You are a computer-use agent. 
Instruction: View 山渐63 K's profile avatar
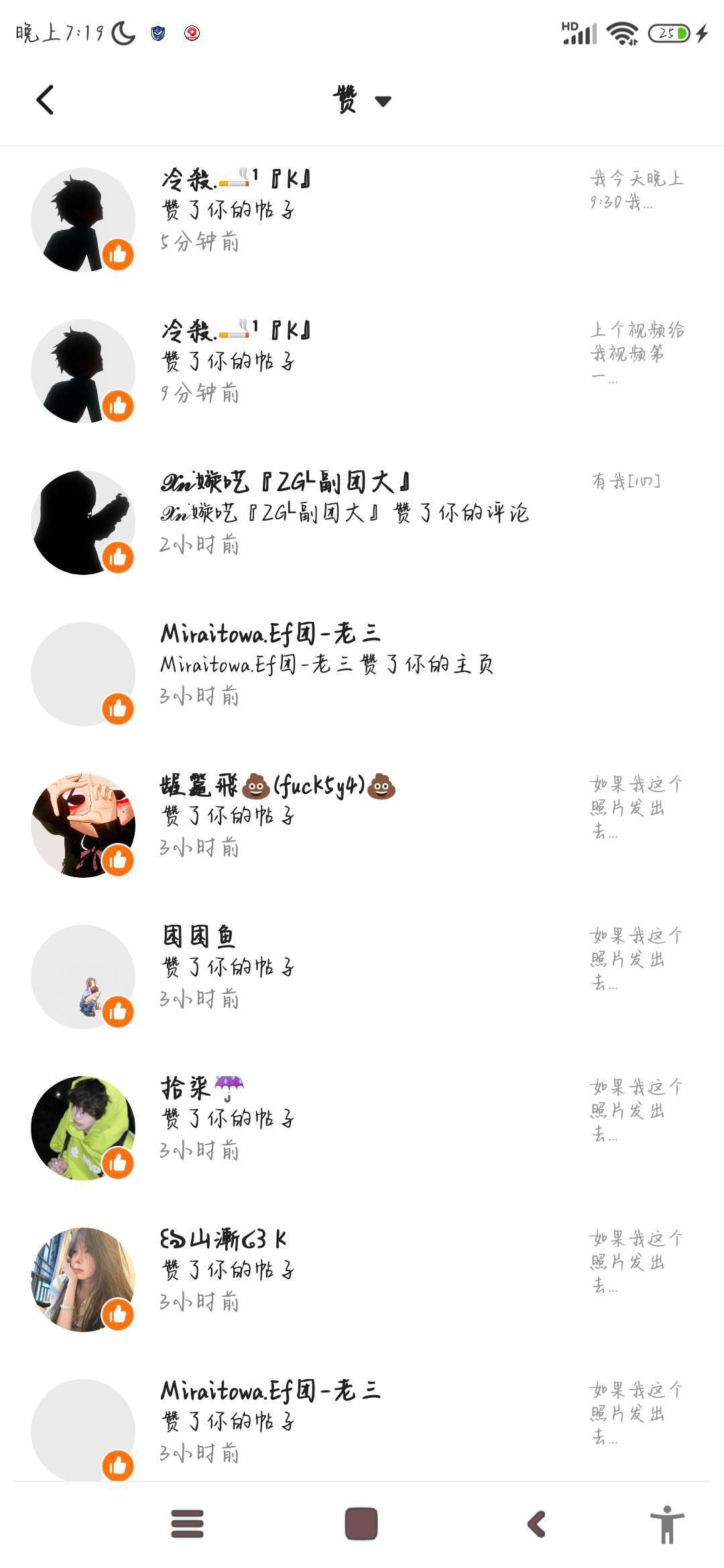[82, 1279]
